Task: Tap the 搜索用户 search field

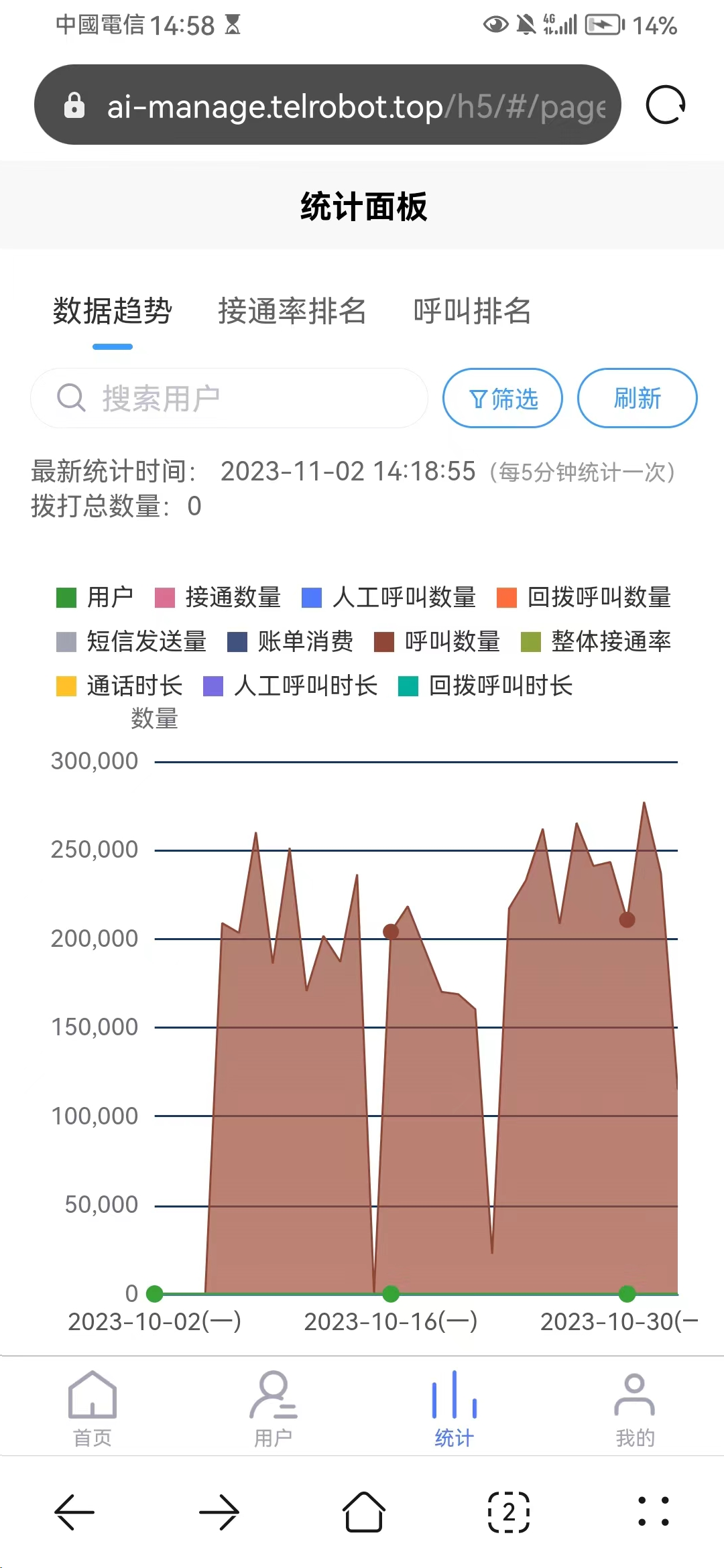Action: click(229, 398)
